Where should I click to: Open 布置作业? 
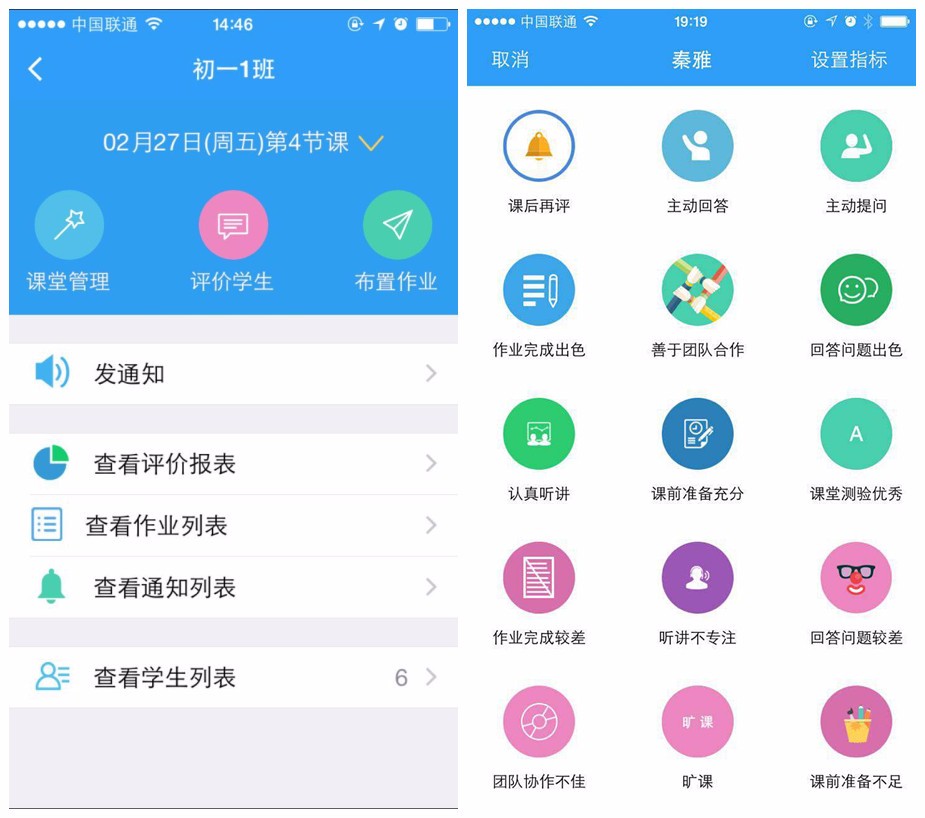tap(397, 227)
